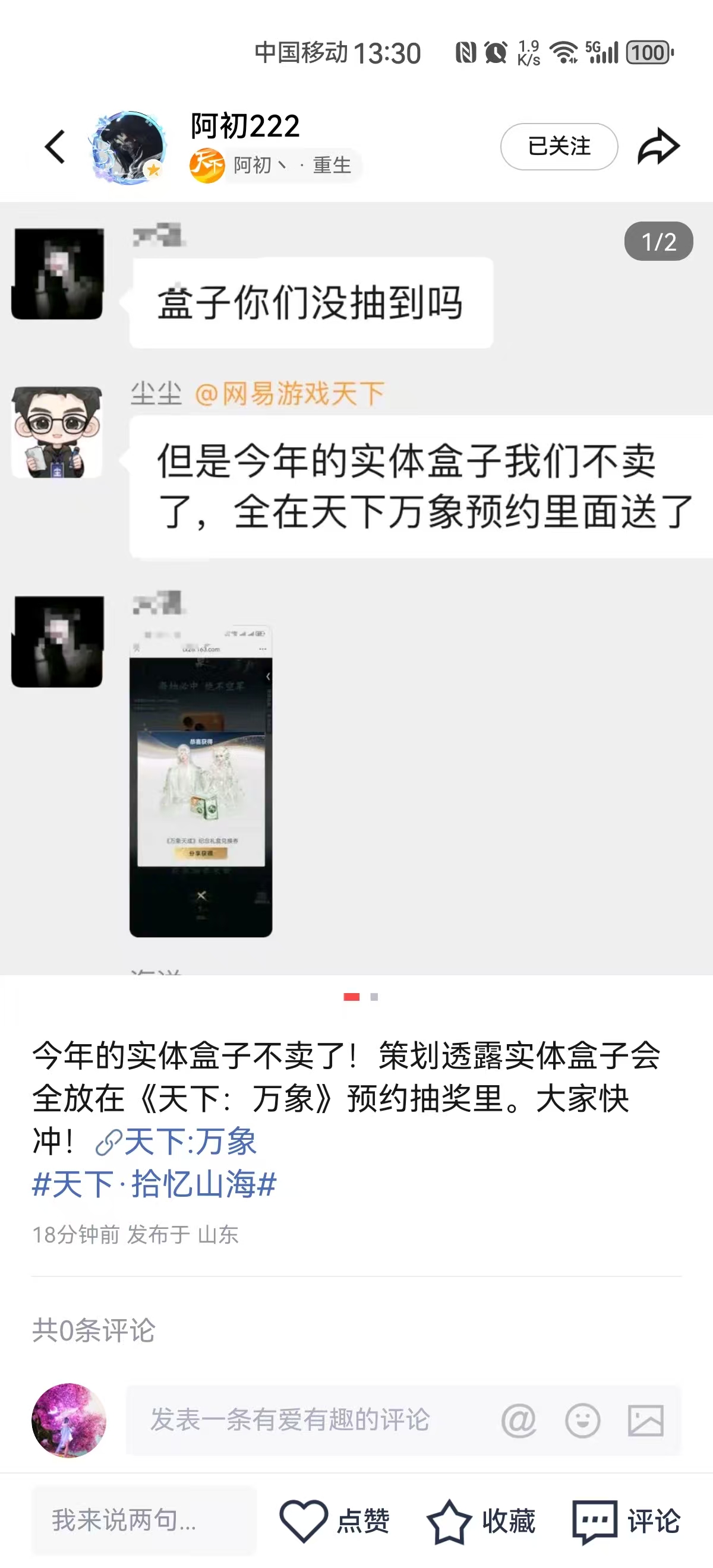Open the #天下·拾忆山海# hashtag
This screenshot has height=1568, width=713.
(x=154, y=1184)
